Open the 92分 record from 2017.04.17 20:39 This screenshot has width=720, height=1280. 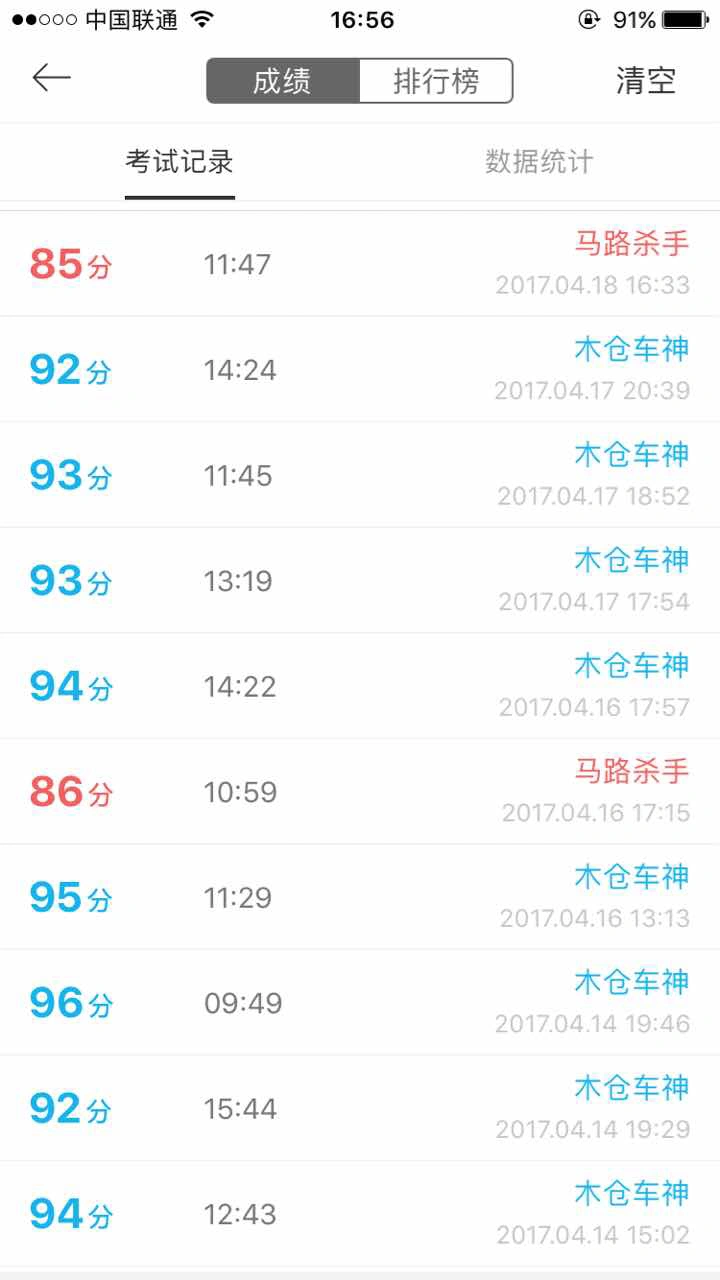pyautogui.click(x=360, y=369)
